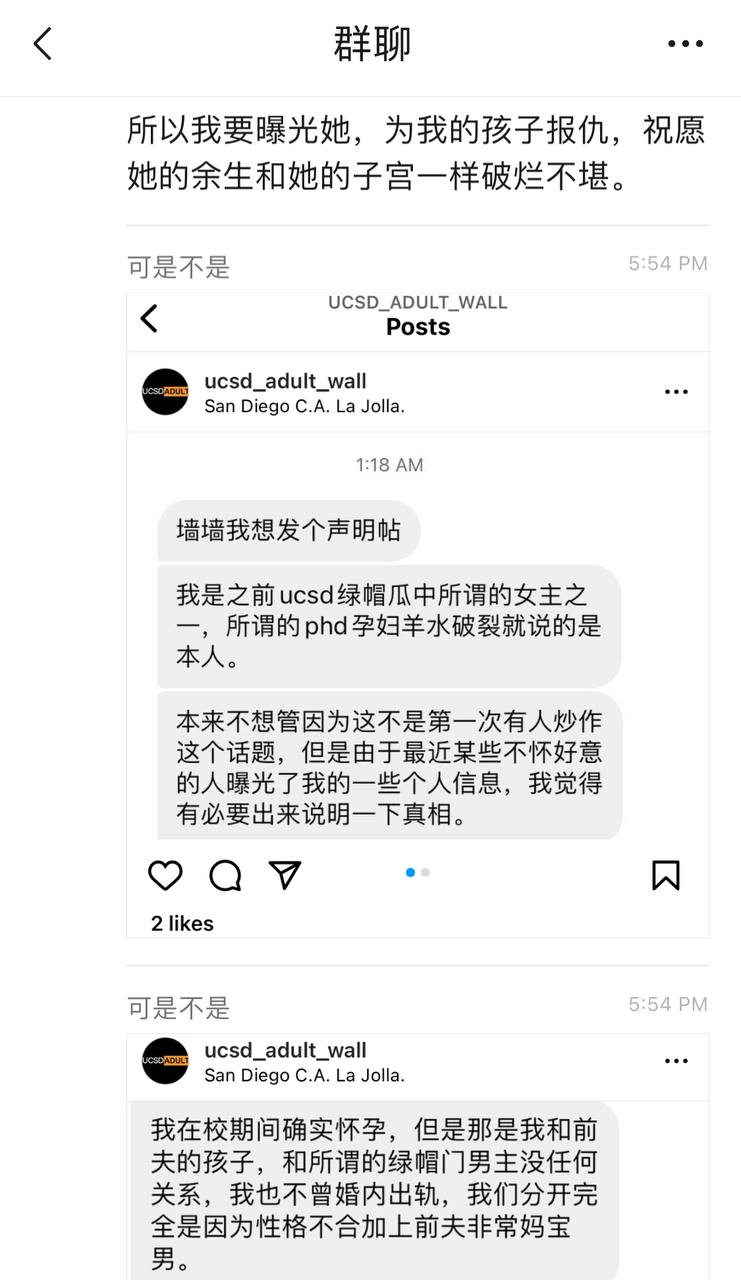Image resolution: width=741 pixels, height=1280 pixels.
Task: Open the 5:54 PM screenshot with the Posts header
Action: 417,615
